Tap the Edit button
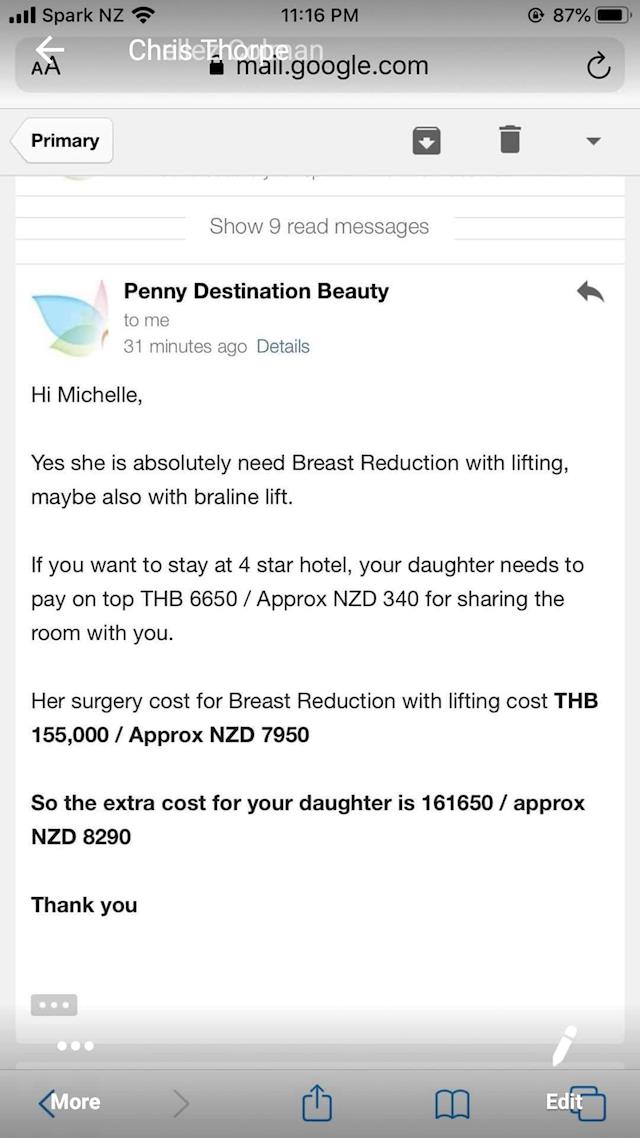The image size is (640, 1138). coord(563,1101)
